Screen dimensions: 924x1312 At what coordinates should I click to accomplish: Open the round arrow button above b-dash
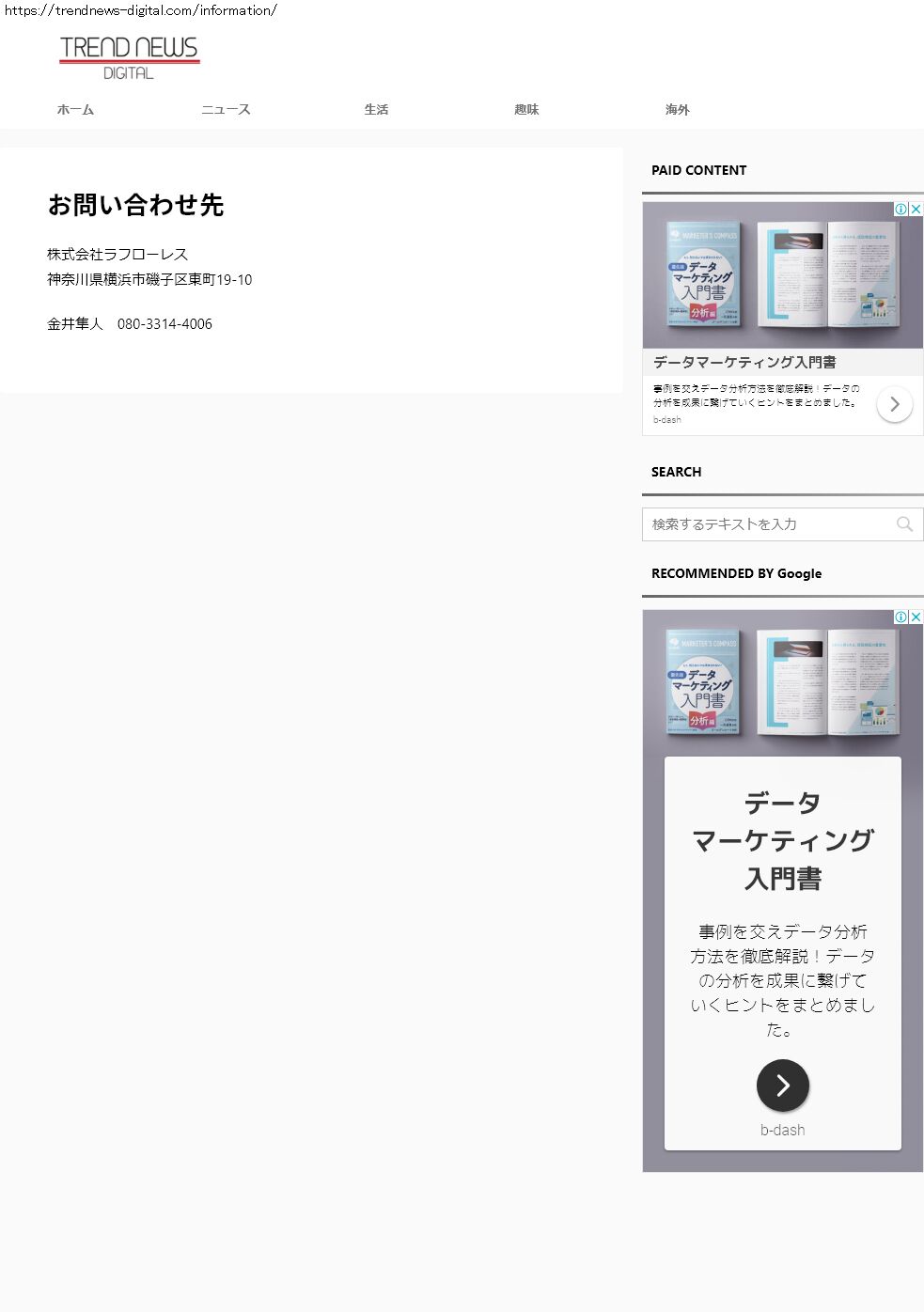(x=782, y=1086)
